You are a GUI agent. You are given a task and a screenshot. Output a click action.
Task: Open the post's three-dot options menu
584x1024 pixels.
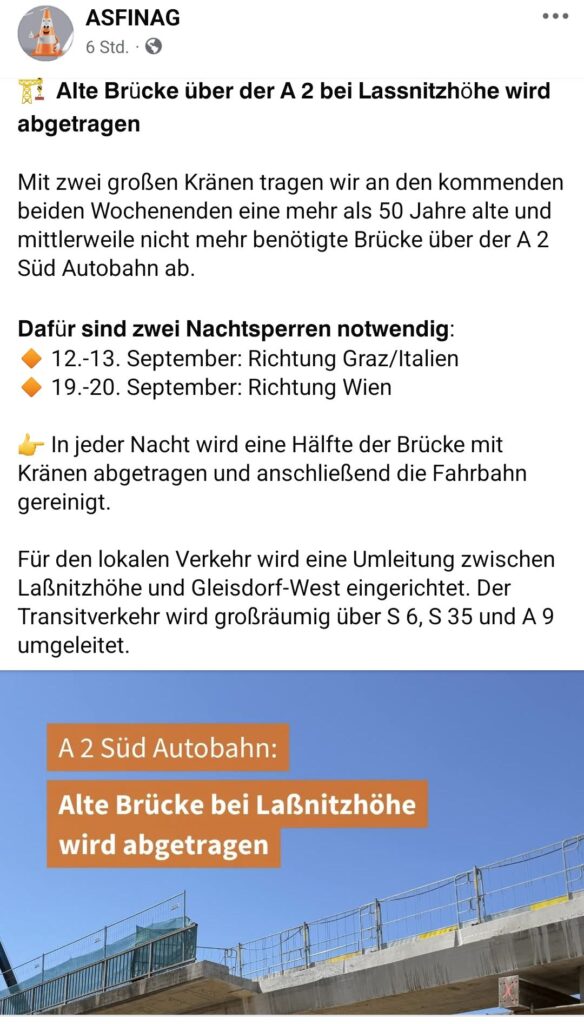tap(555, 16)
